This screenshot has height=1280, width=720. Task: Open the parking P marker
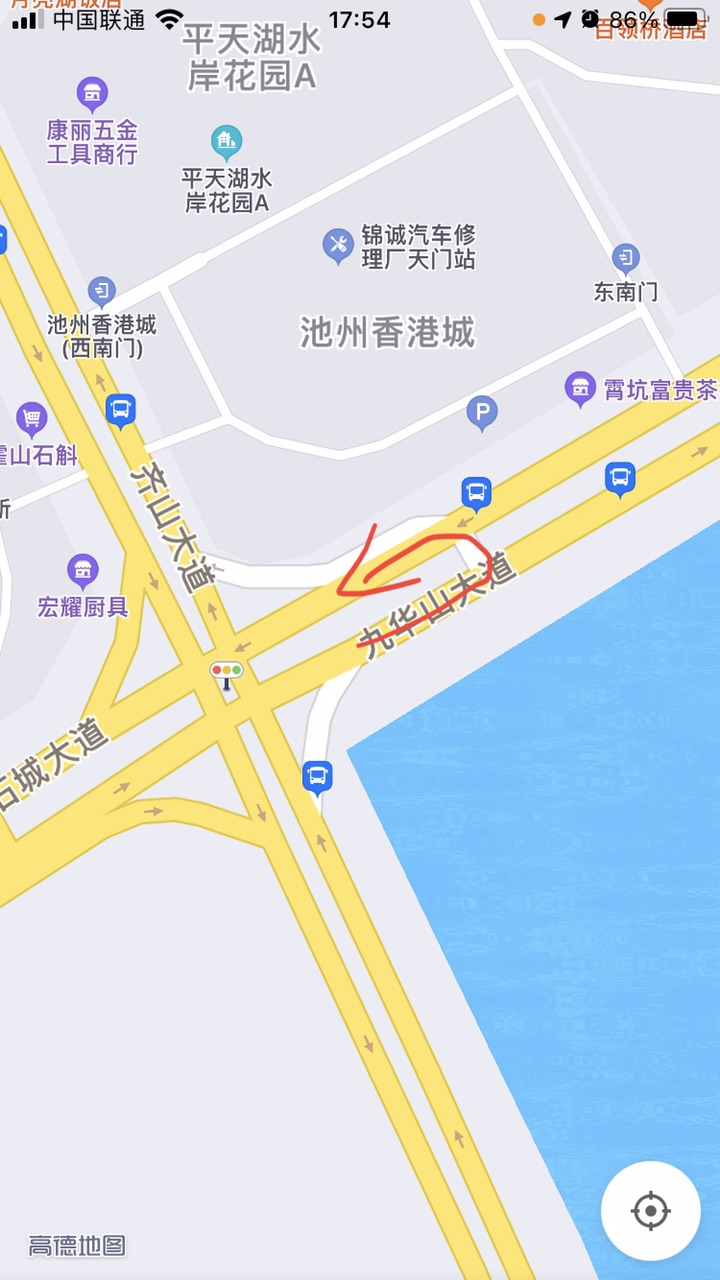tap(482, 411)
